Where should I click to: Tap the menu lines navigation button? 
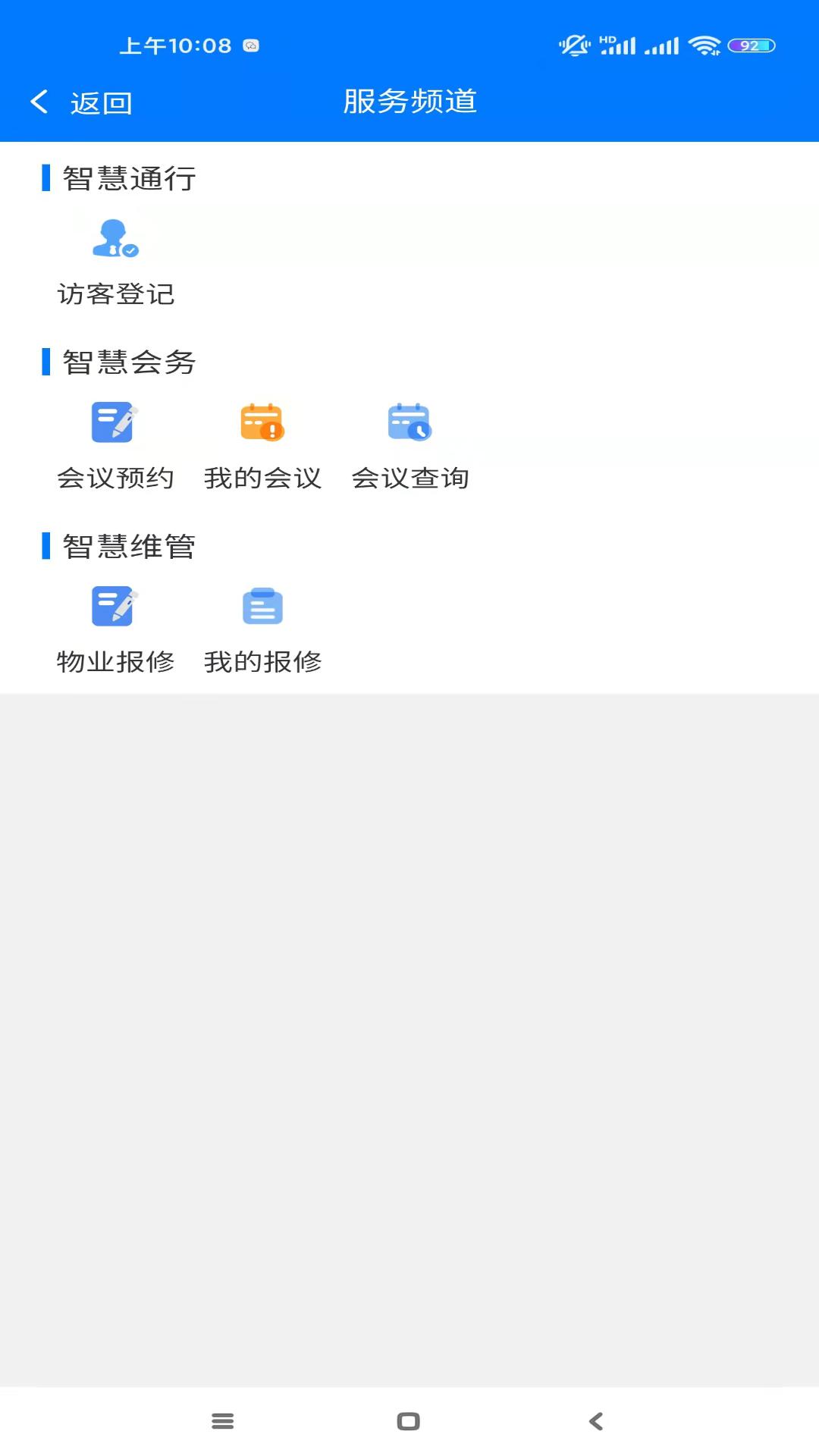click(x=222, y=1421)
